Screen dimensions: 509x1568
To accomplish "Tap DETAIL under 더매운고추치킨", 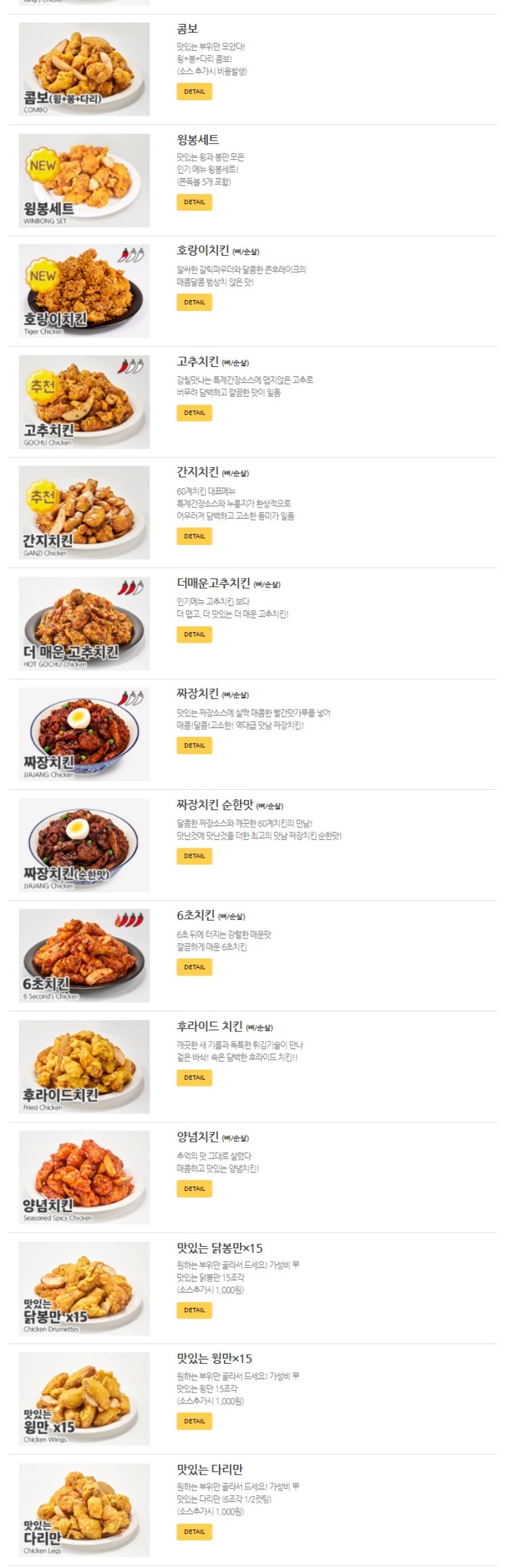I will pos(194,634).
